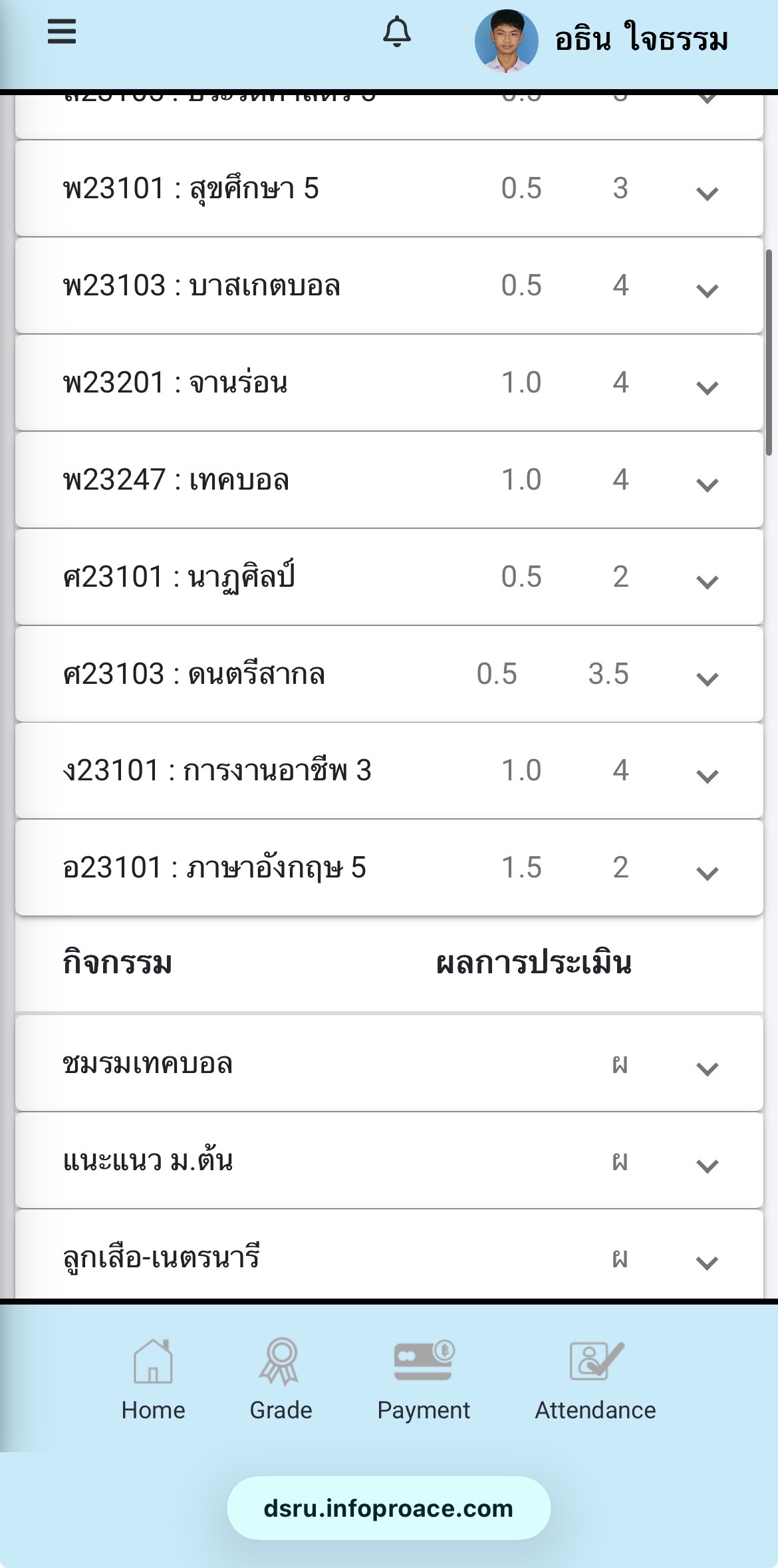
Task: Switch to the Grade tab
Action: (281, 1380)
